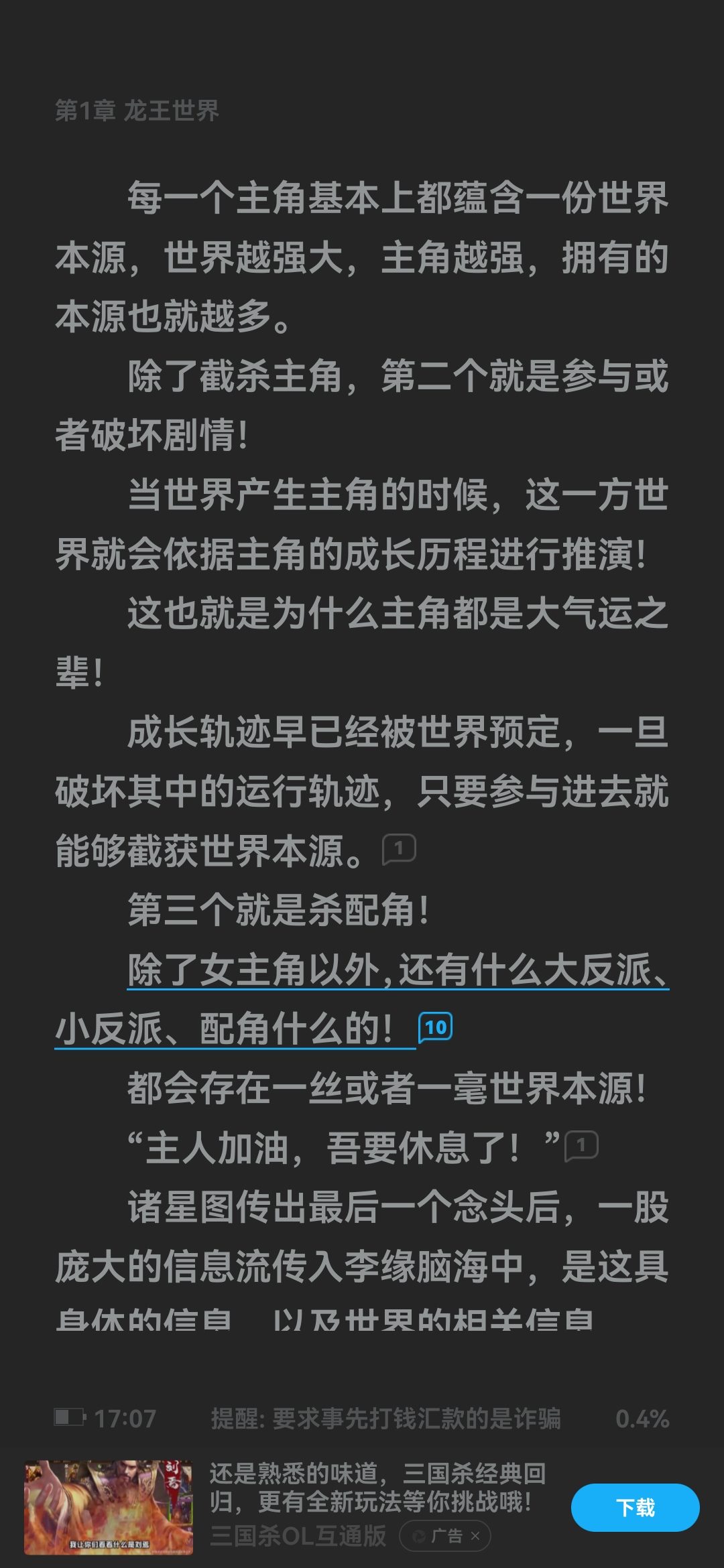
Task: Tap the underlined 除了女主角以外 sentence
Action: [x=362, y=999]
